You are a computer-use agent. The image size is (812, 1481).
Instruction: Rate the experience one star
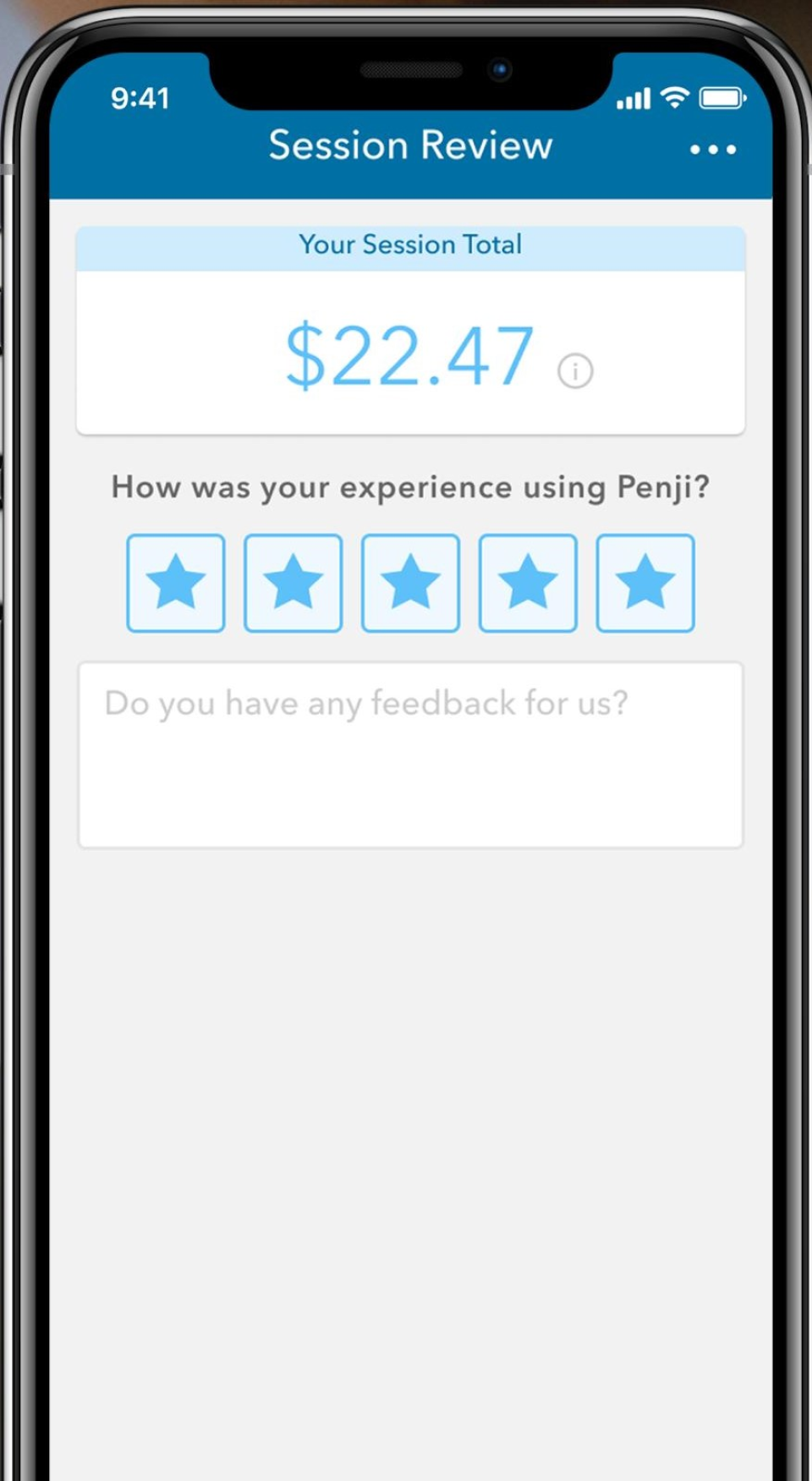pyautogui.click(x=176, y=583)
